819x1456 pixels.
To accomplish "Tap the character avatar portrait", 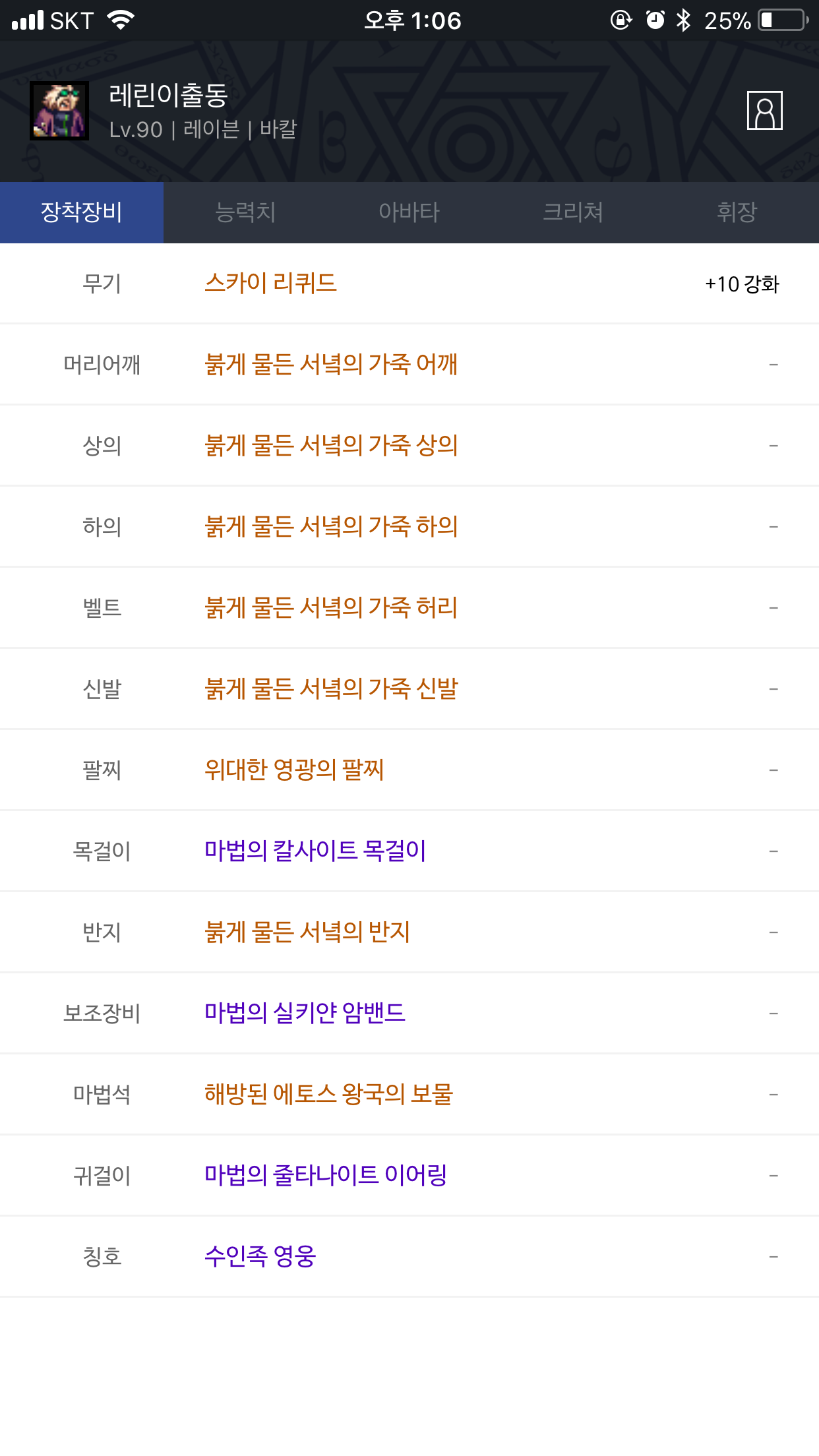I will pos(59,110).
